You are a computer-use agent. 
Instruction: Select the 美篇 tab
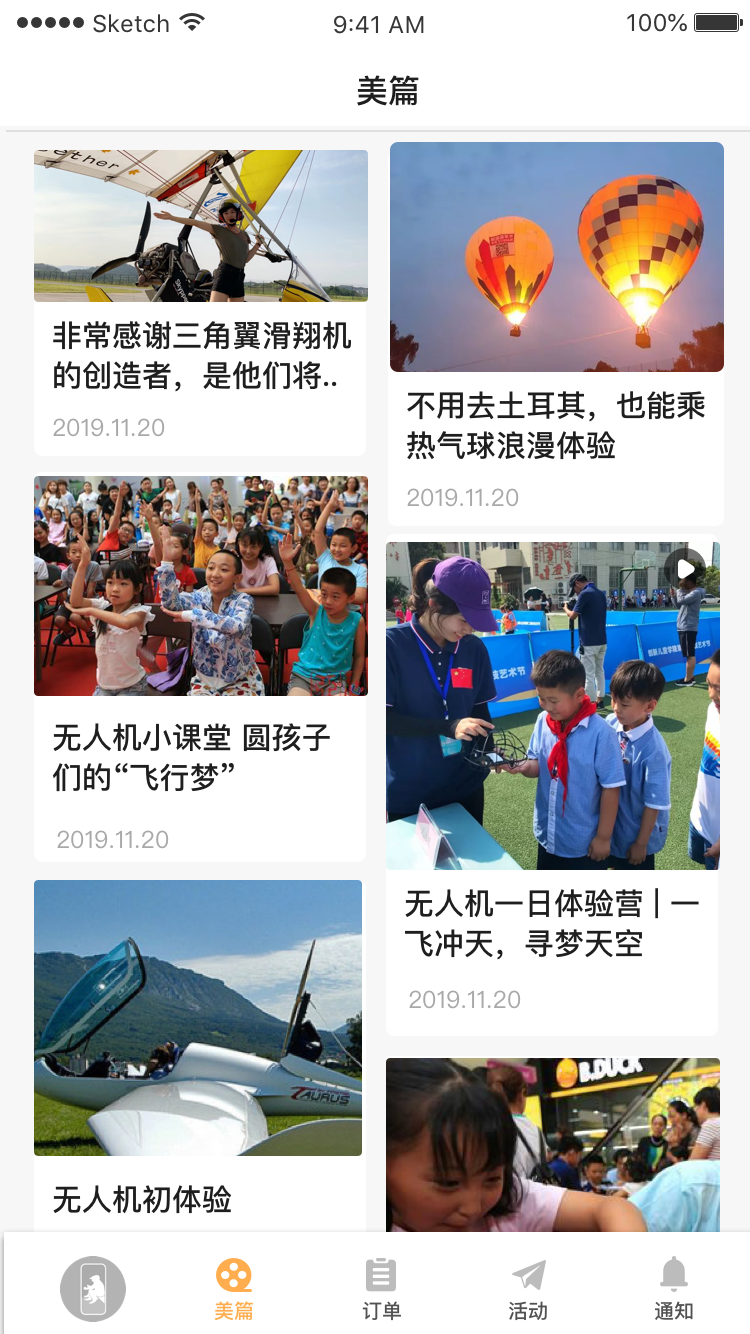[234, 1289]
